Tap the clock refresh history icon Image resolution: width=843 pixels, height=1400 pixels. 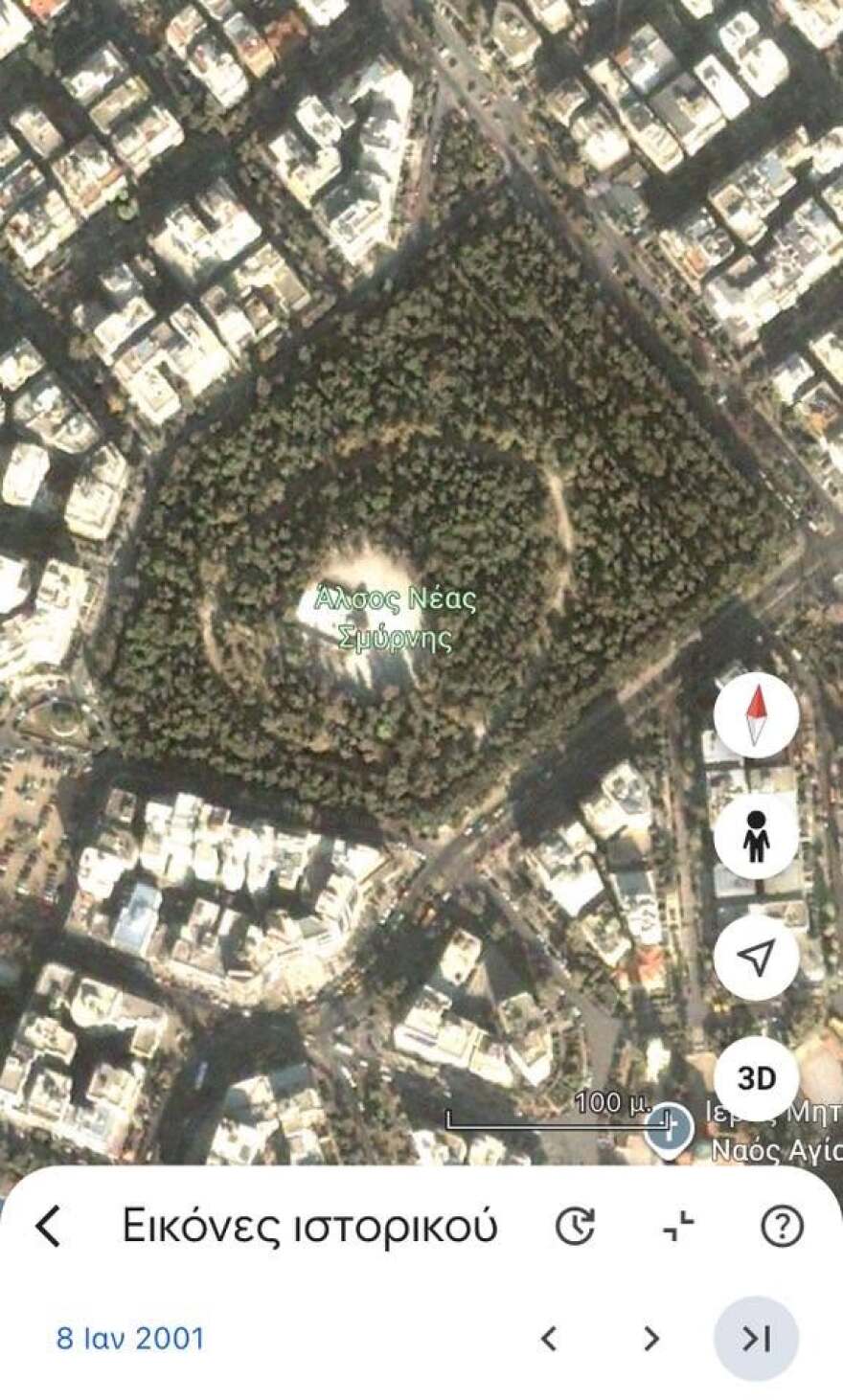click(x=575, y=1226)
